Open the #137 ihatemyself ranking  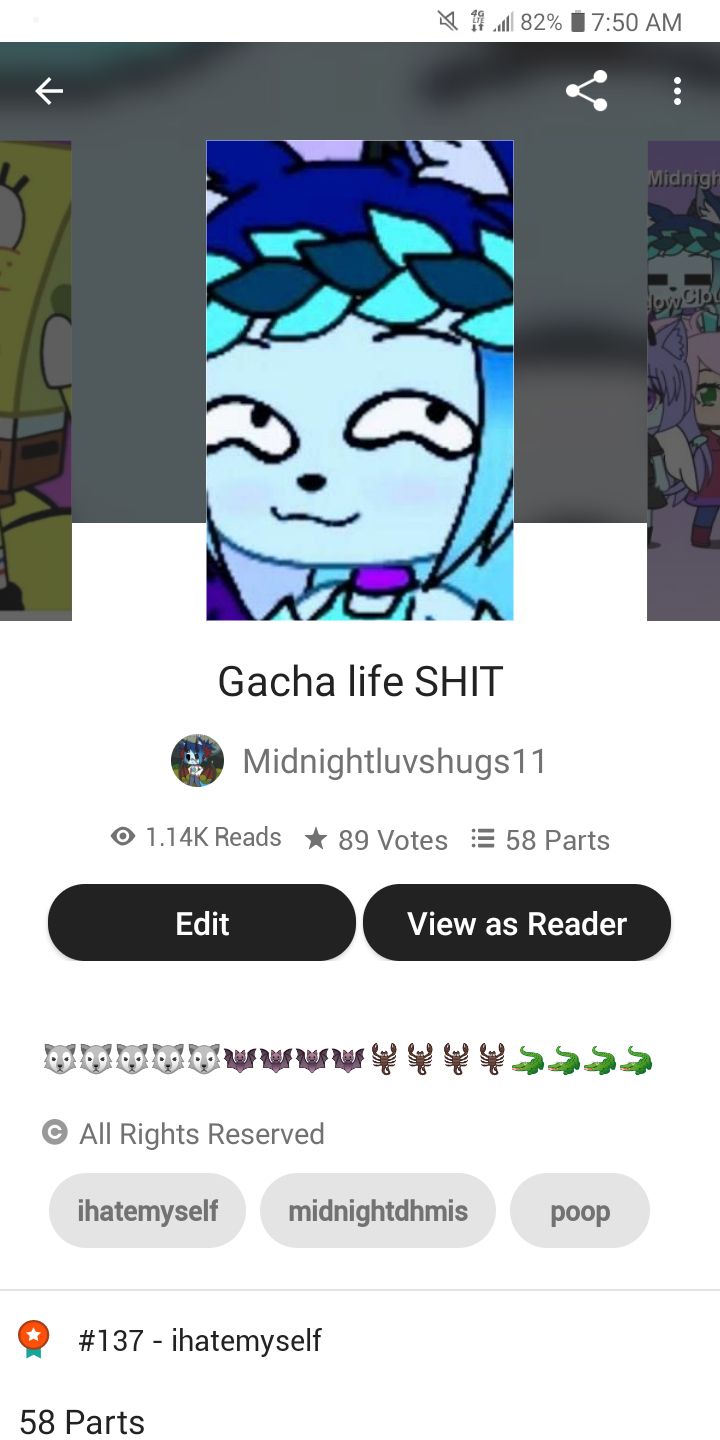(x=200, y=1340)
